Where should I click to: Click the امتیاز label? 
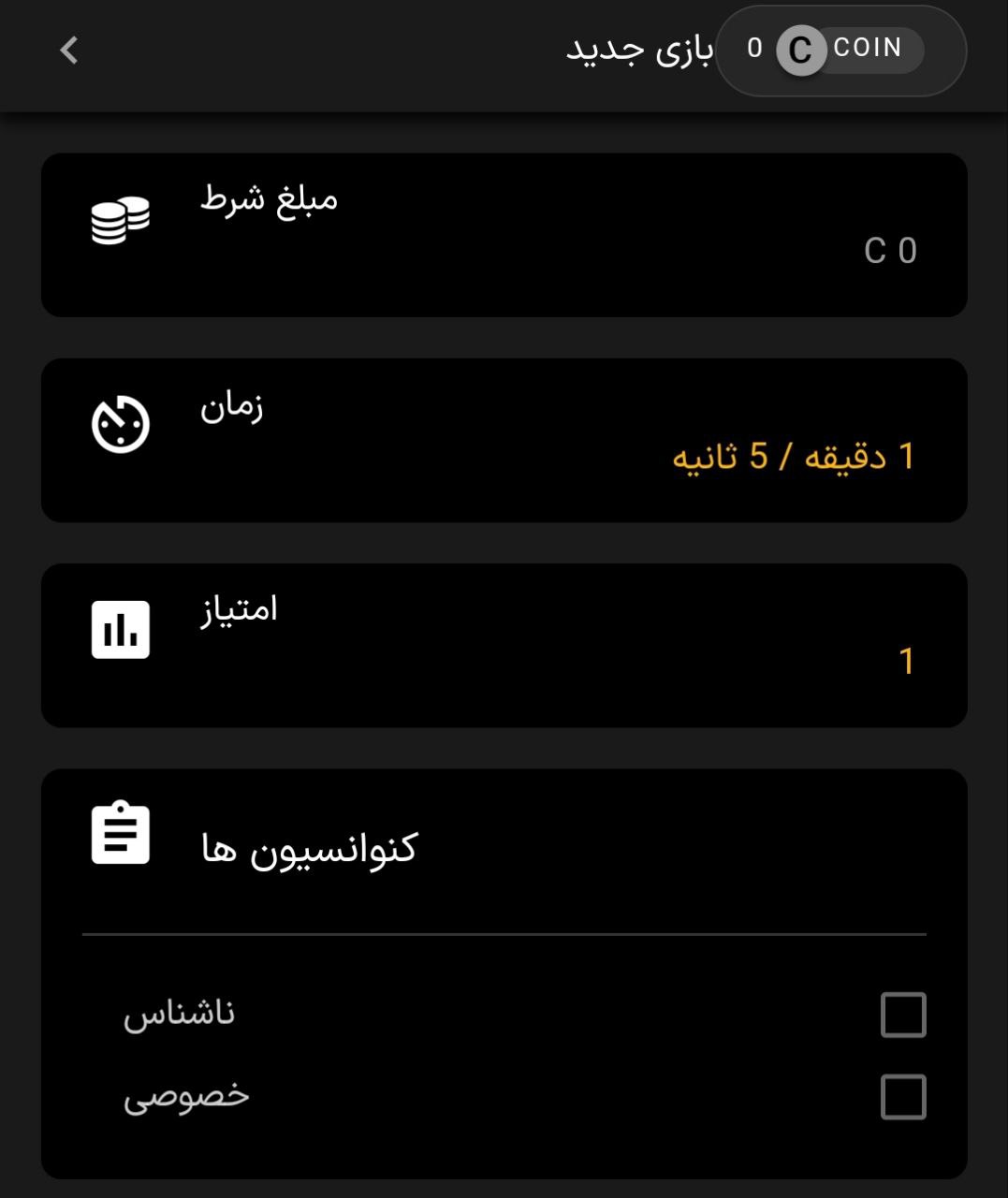(x=236, y=608)
